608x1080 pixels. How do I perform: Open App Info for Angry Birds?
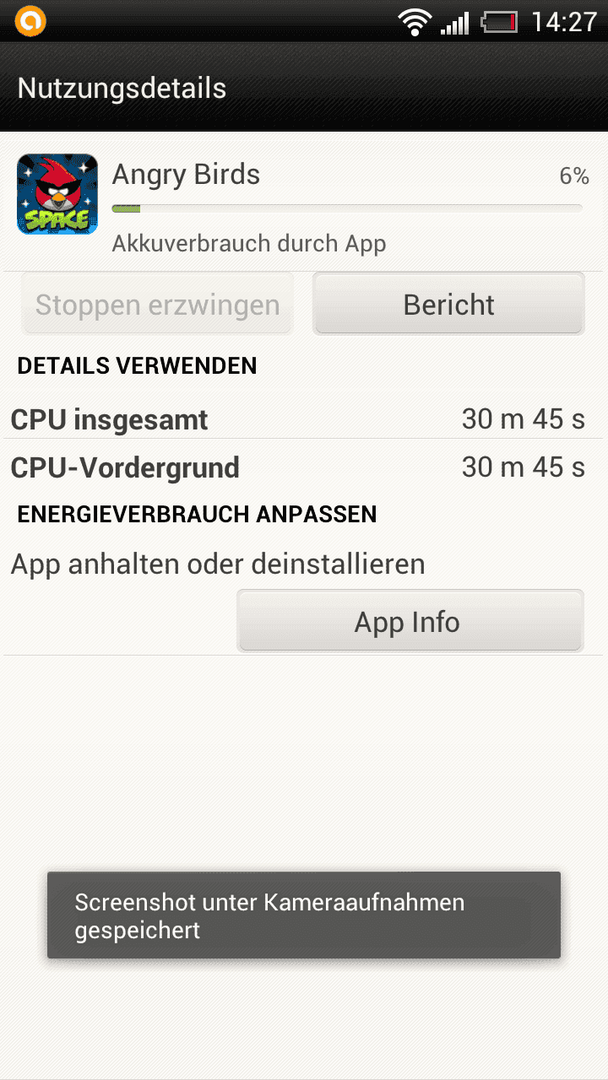click(410, 621)
